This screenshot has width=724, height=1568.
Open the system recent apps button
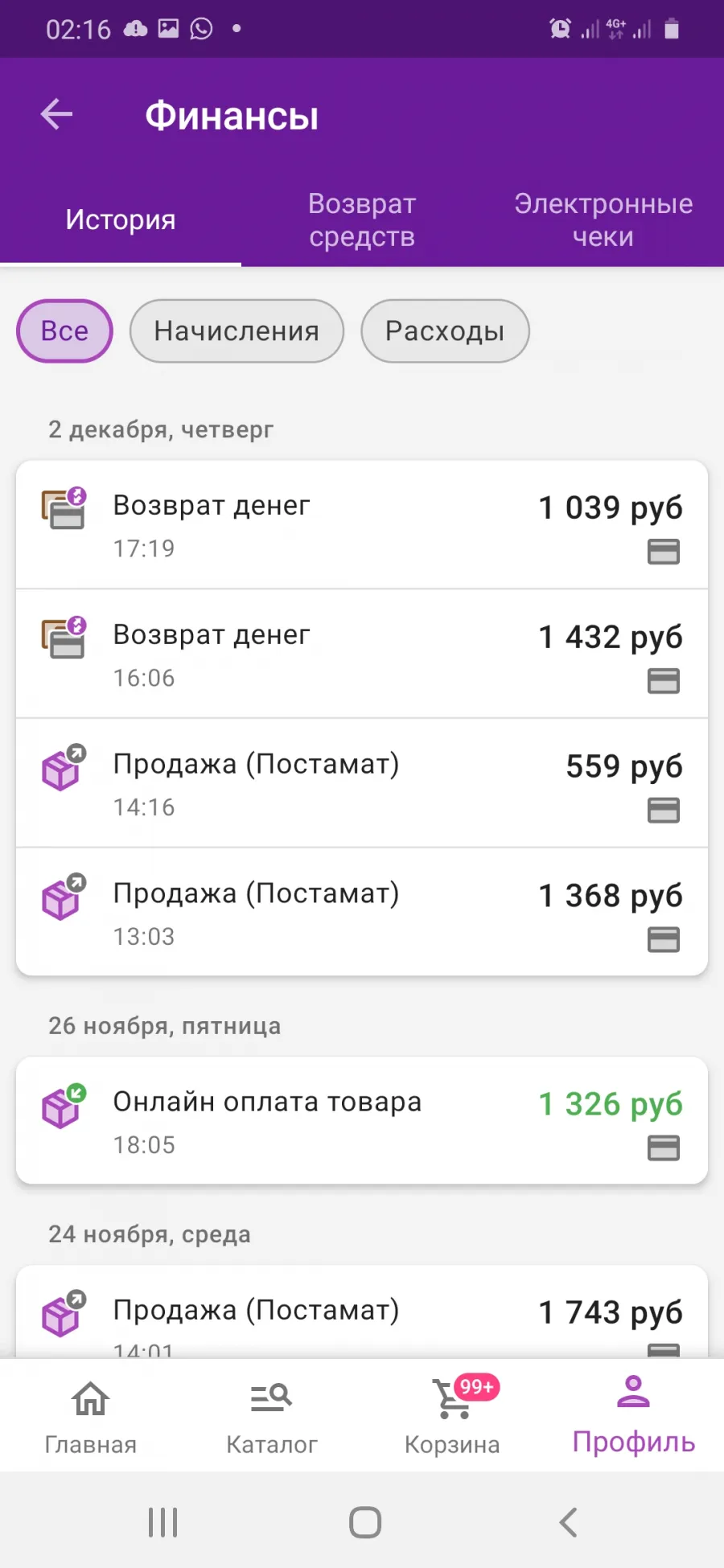click(x=162, y=1522)
